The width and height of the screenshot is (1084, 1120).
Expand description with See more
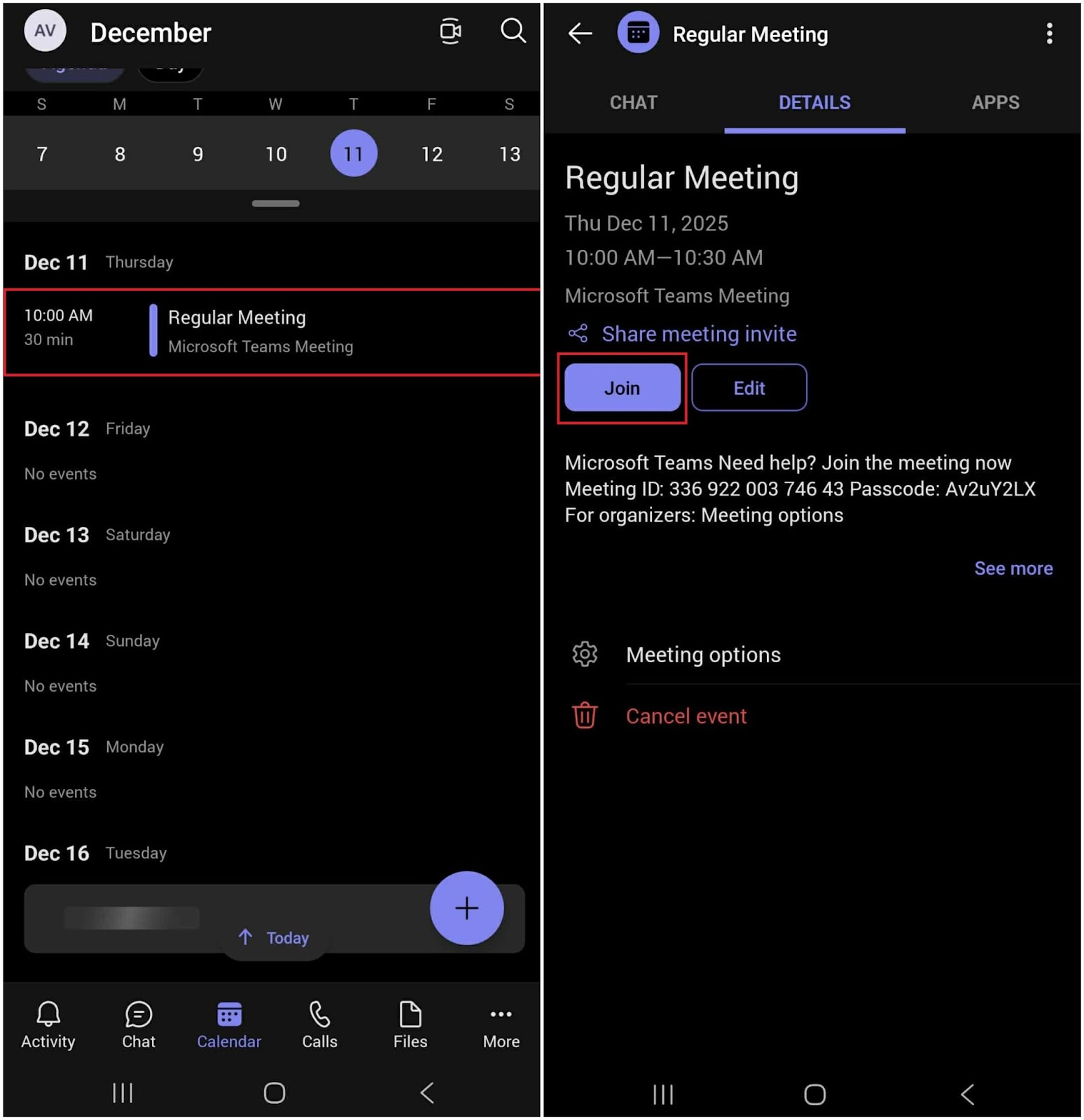(1013, 568)
